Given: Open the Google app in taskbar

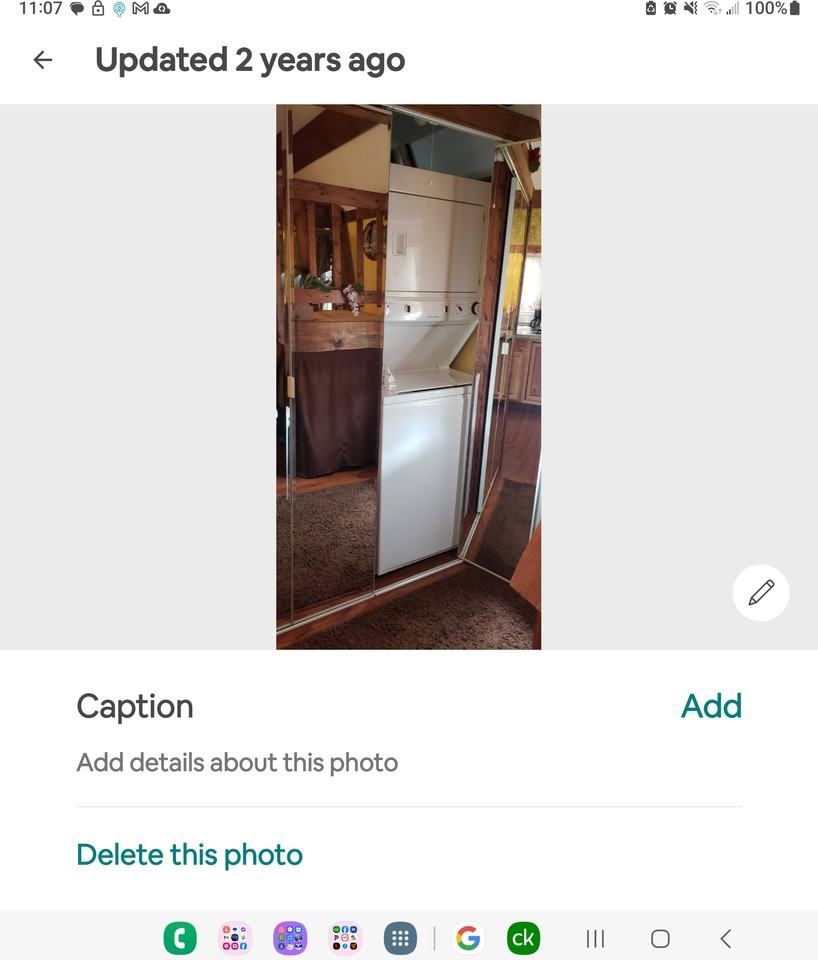Looking at the screenshot, I should tap(468, 938).
